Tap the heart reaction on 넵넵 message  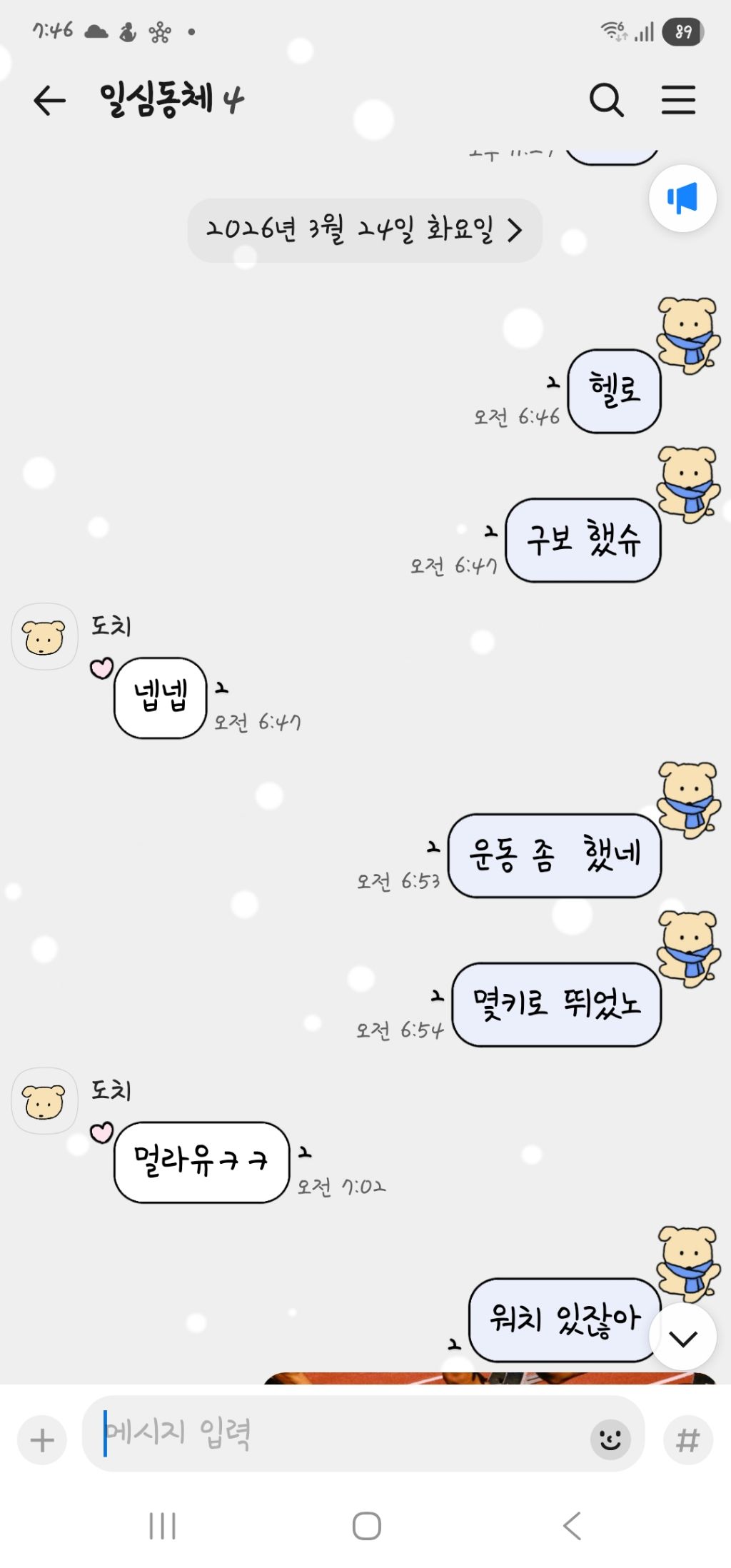coord(101,668)
